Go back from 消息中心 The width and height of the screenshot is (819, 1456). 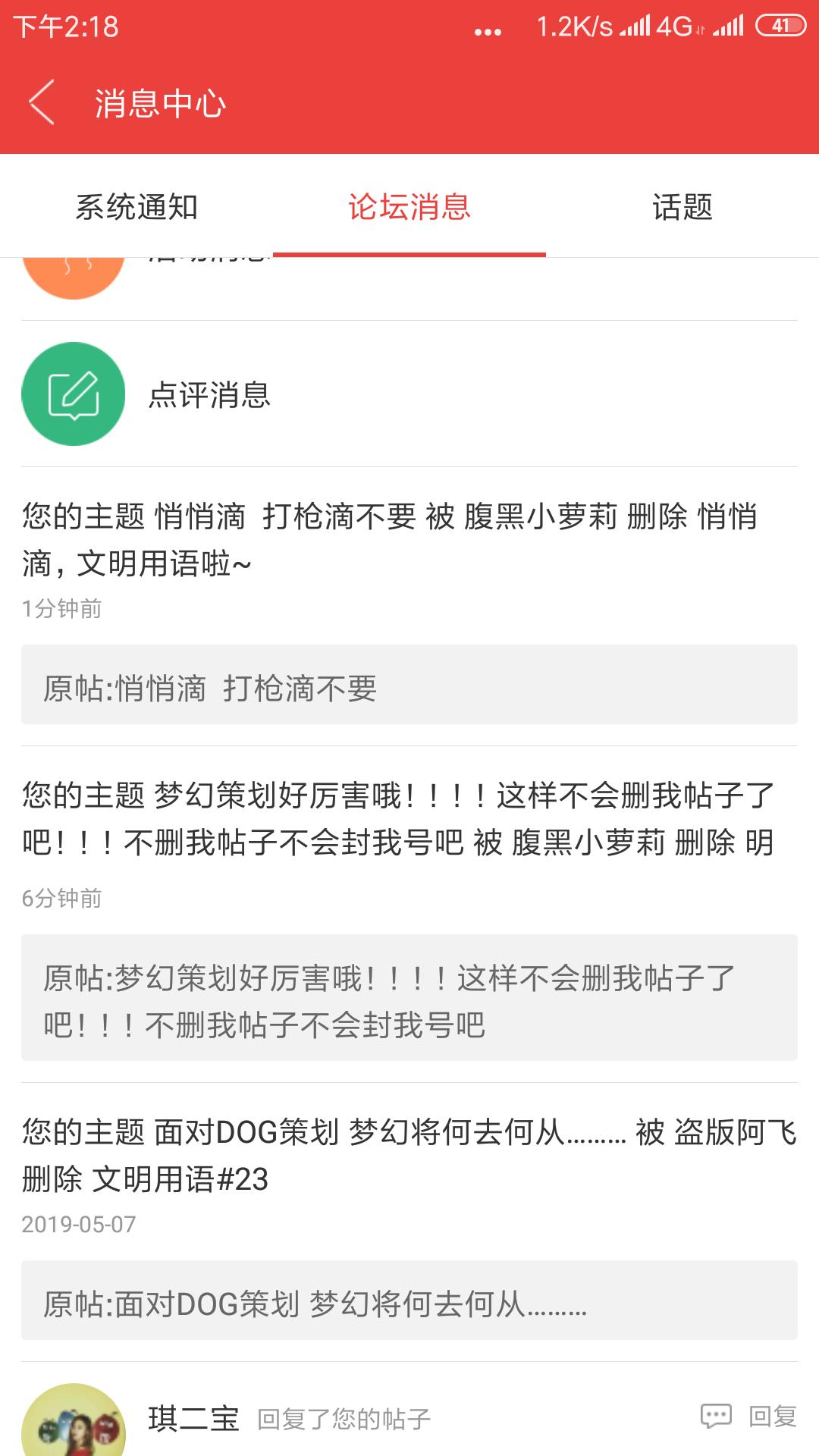[42, 102]
